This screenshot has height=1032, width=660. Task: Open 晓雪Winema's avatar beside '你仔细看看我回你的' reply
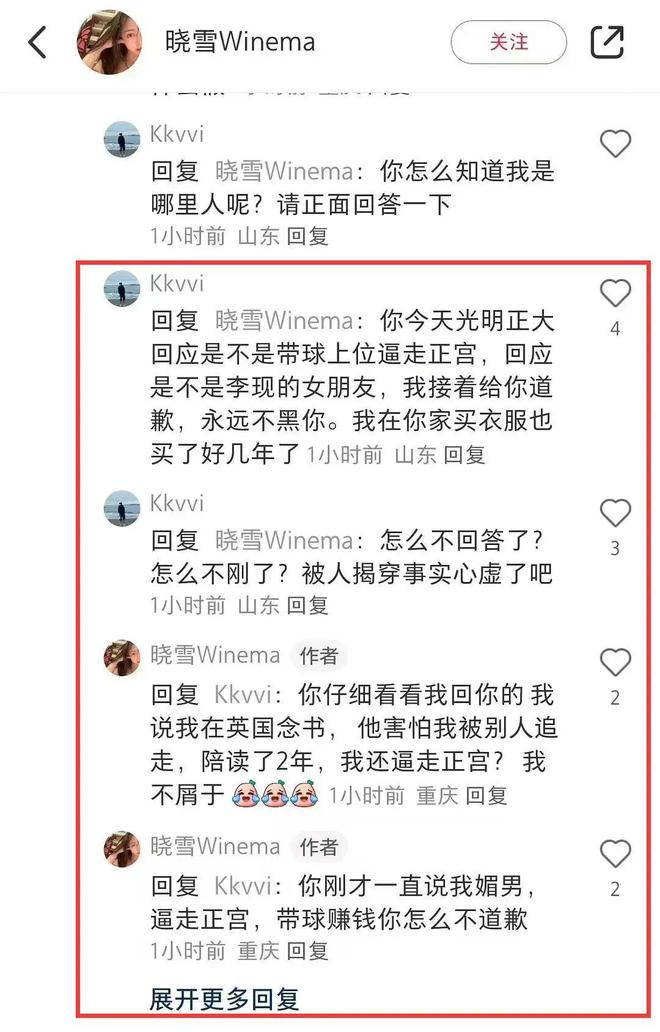(x=122, y=659)
